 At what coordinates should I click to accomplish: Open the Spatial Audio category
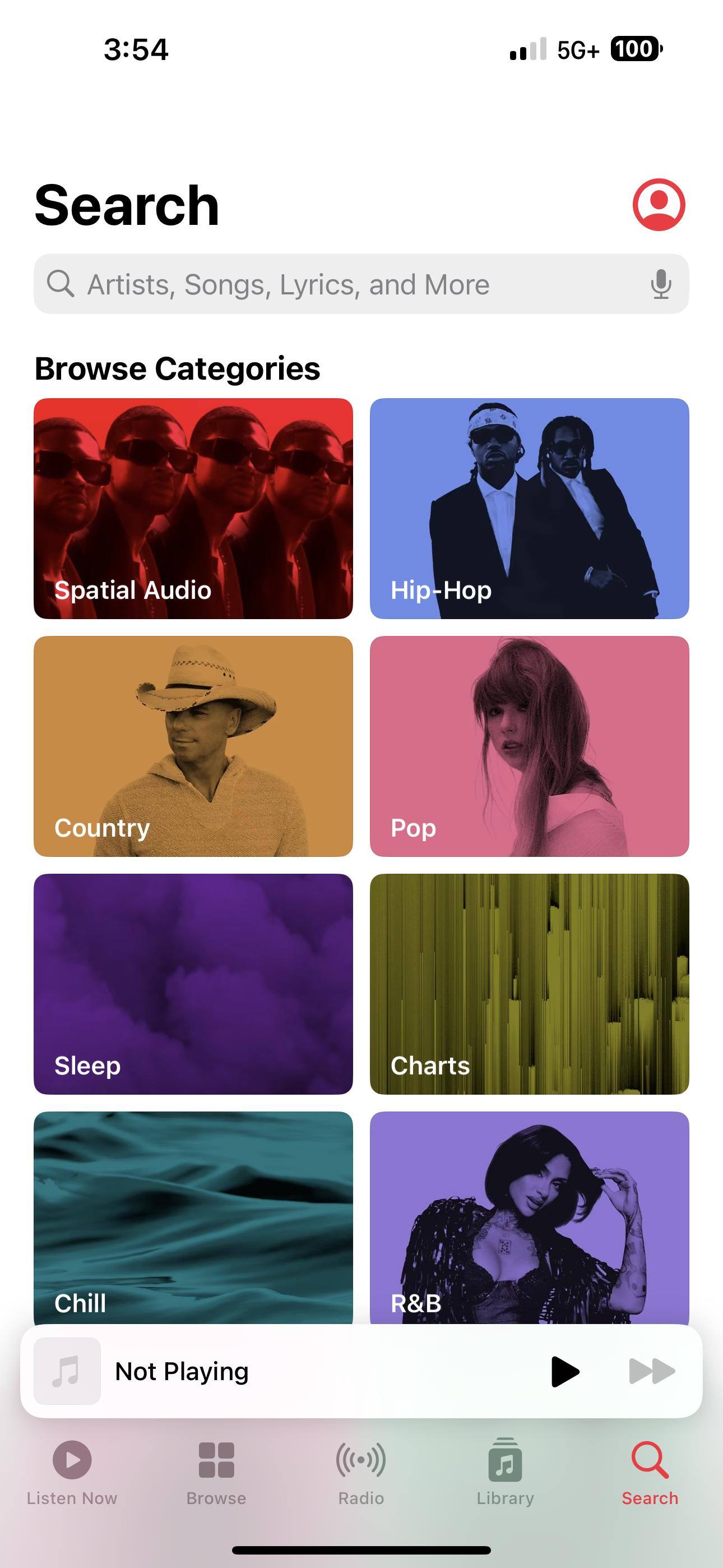click(x=193, y=508)
